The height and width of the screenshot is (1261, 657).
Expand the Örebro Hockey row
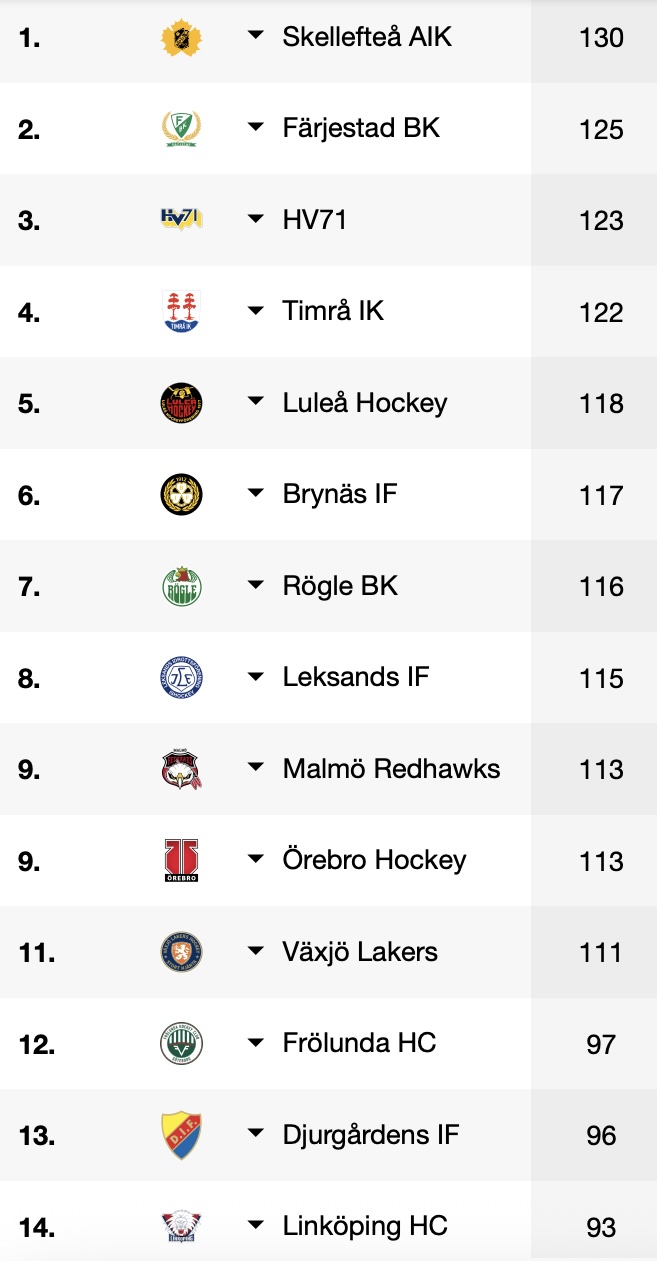pos(256,859)
